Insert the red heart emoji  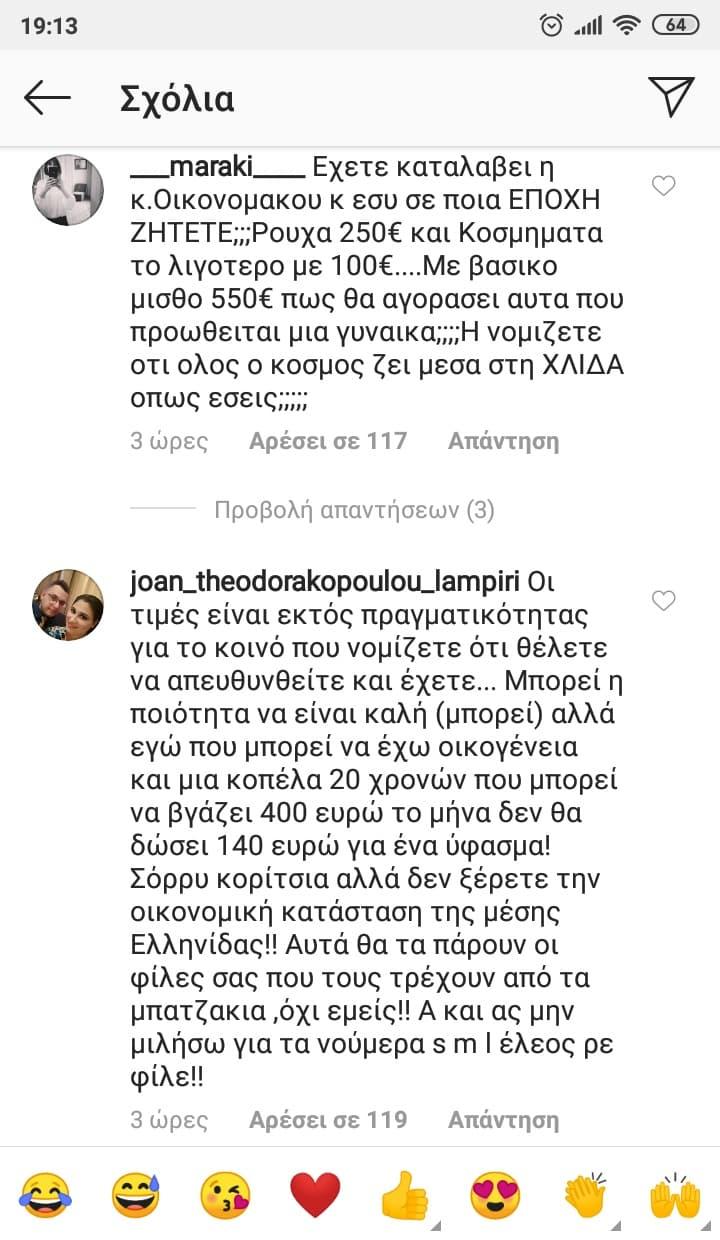tap(316, 1196)
